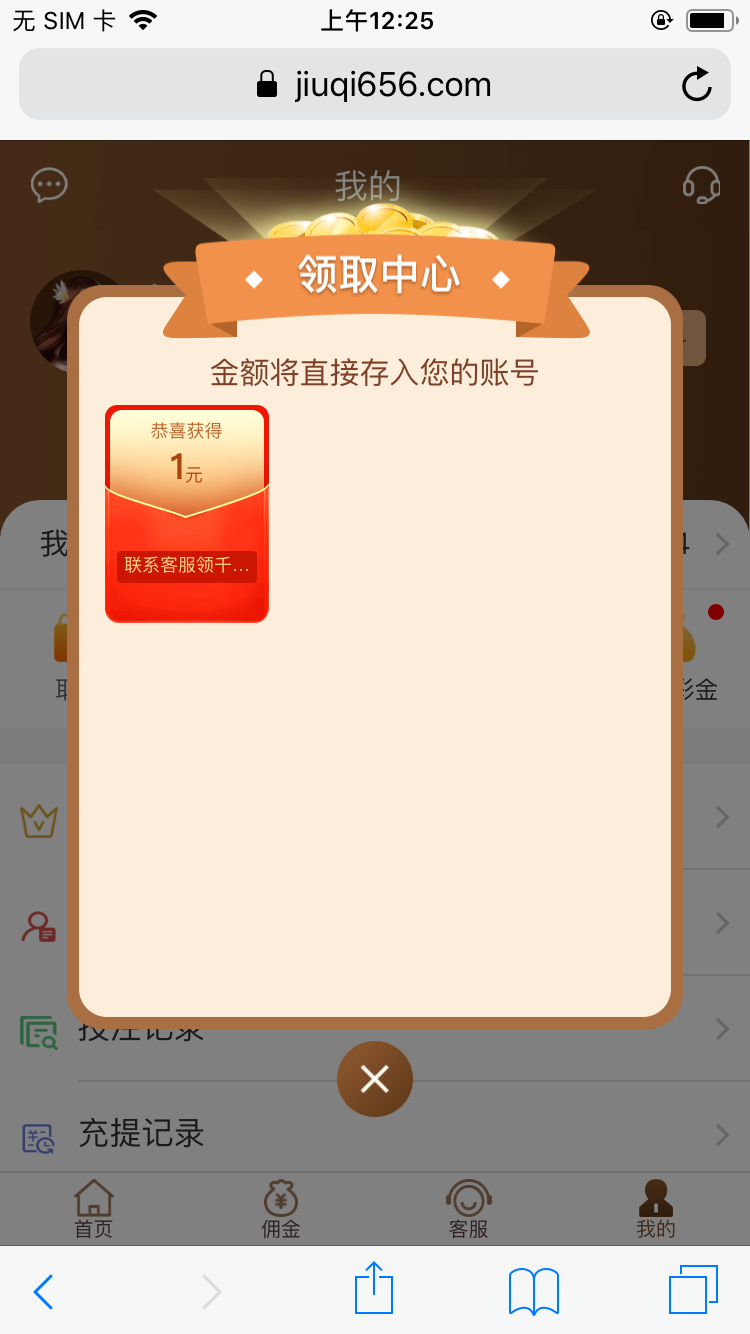This screenshot has width=750, height=1334.
Task: Show open Safari tabs
Action: click(x=693, y=1289)
